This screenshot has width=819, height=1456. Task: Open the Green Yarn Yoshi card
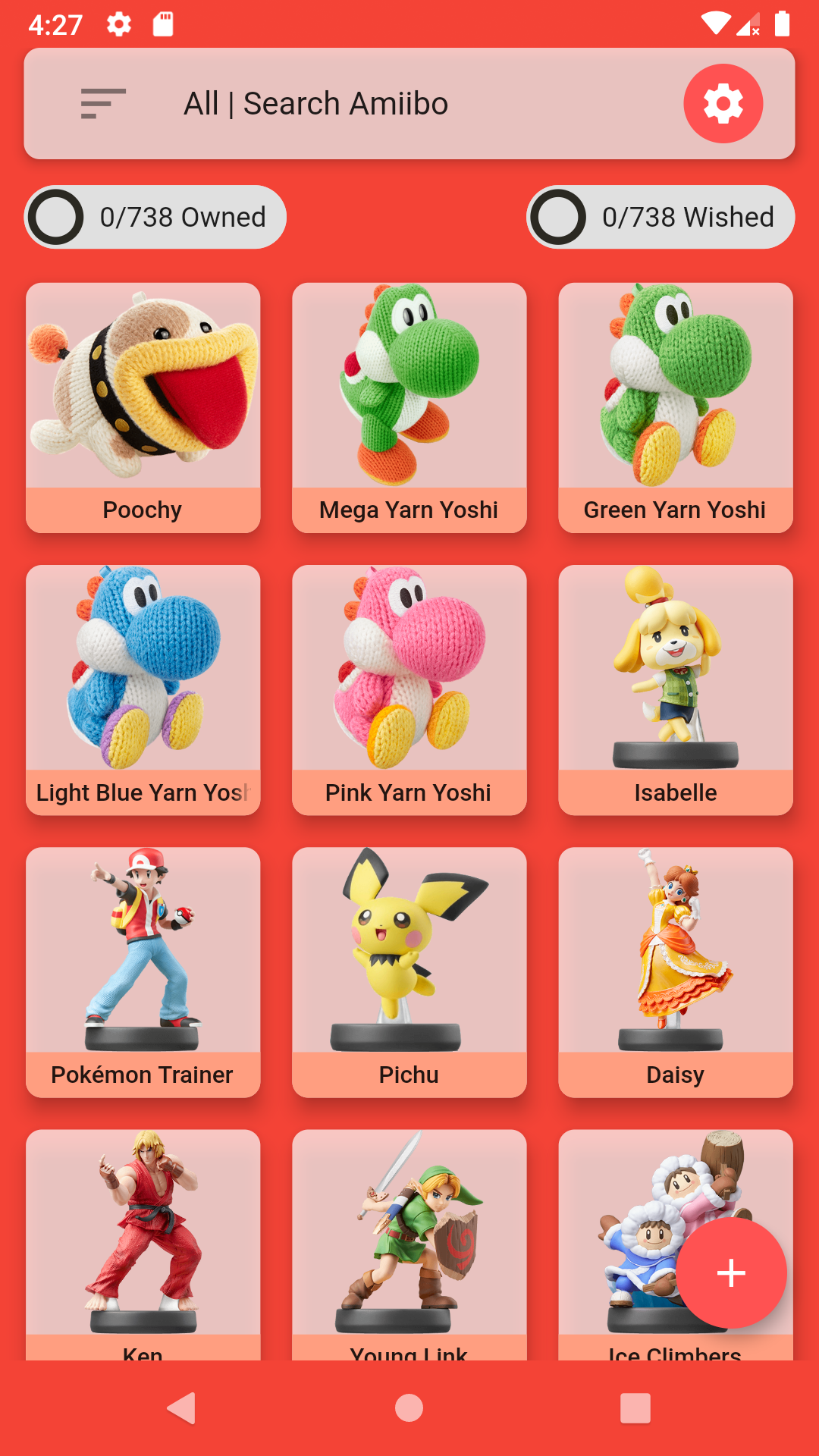pos(675,407)
